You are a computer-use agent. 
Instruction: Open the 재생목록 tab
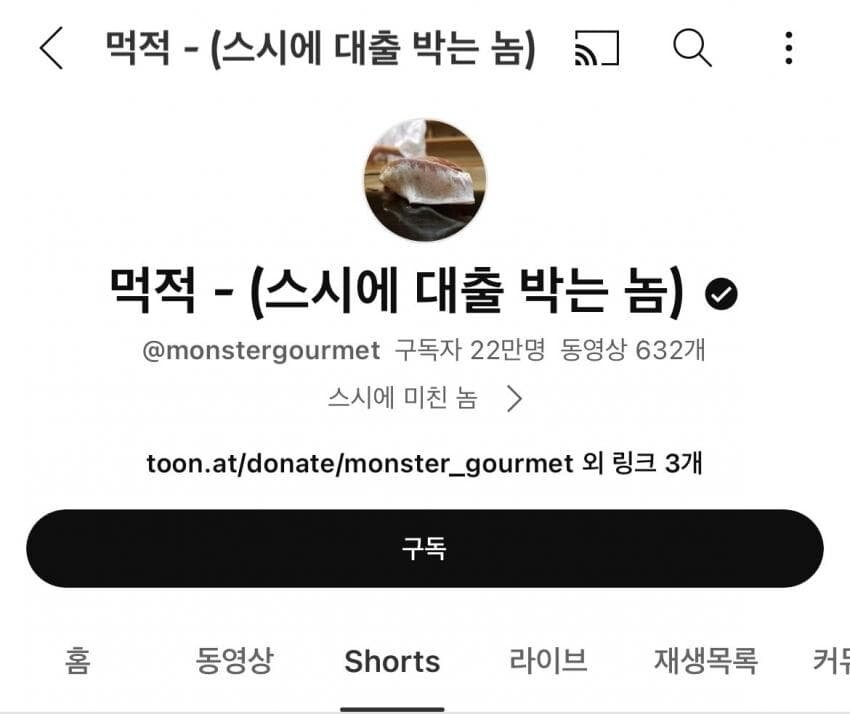(706, 661)
